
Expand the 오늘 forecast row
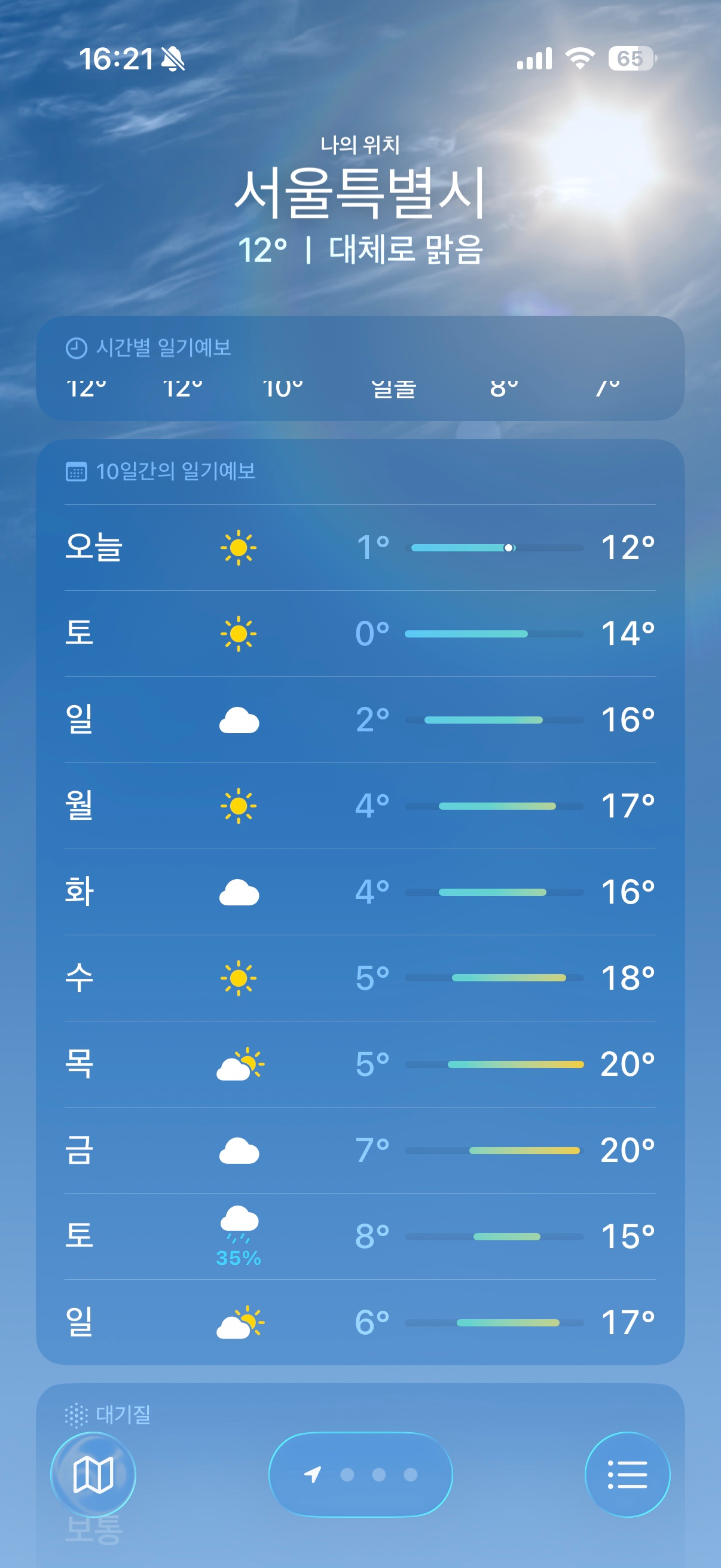pyautogui.click(x=360, y=547)
